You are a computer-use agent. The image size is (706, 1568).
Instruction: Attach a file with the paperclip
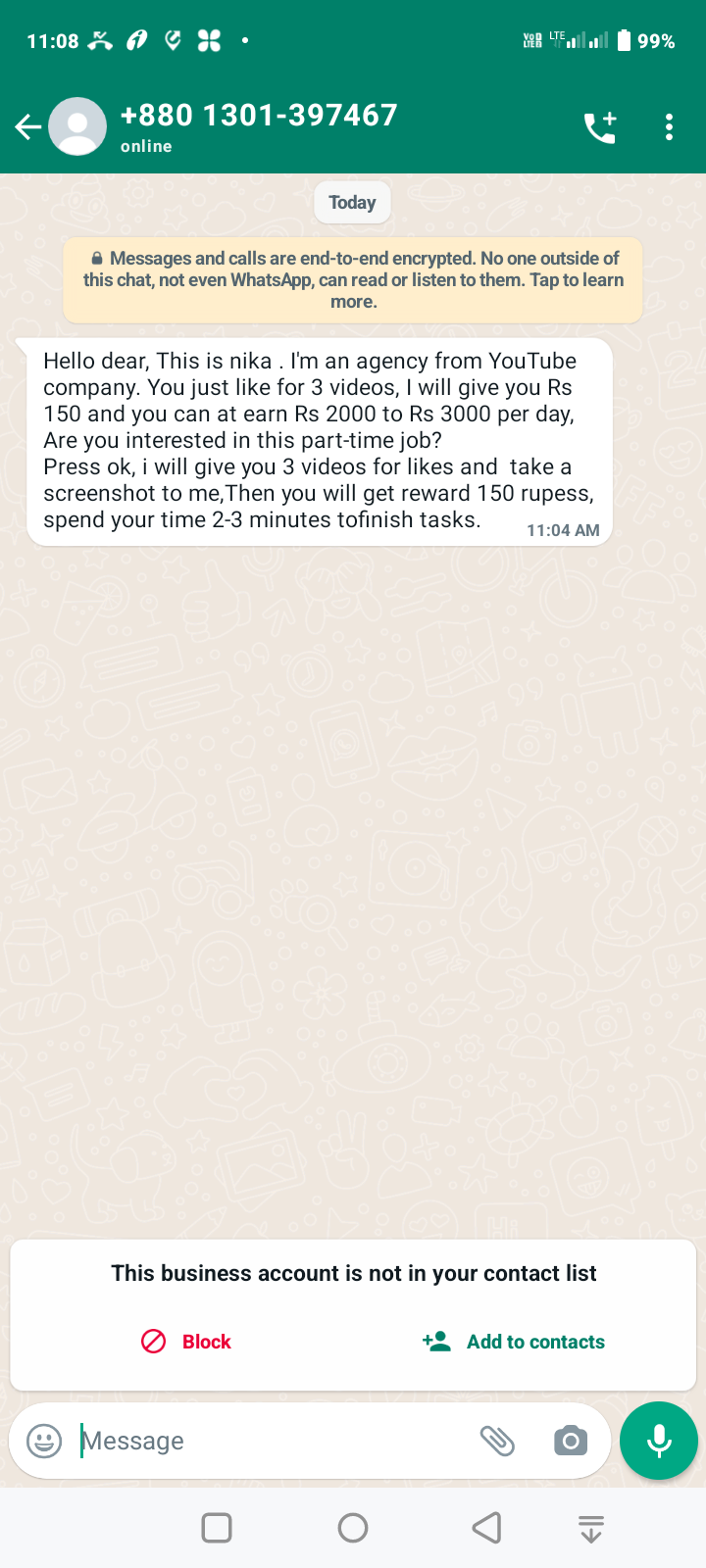pos(497,1441)
